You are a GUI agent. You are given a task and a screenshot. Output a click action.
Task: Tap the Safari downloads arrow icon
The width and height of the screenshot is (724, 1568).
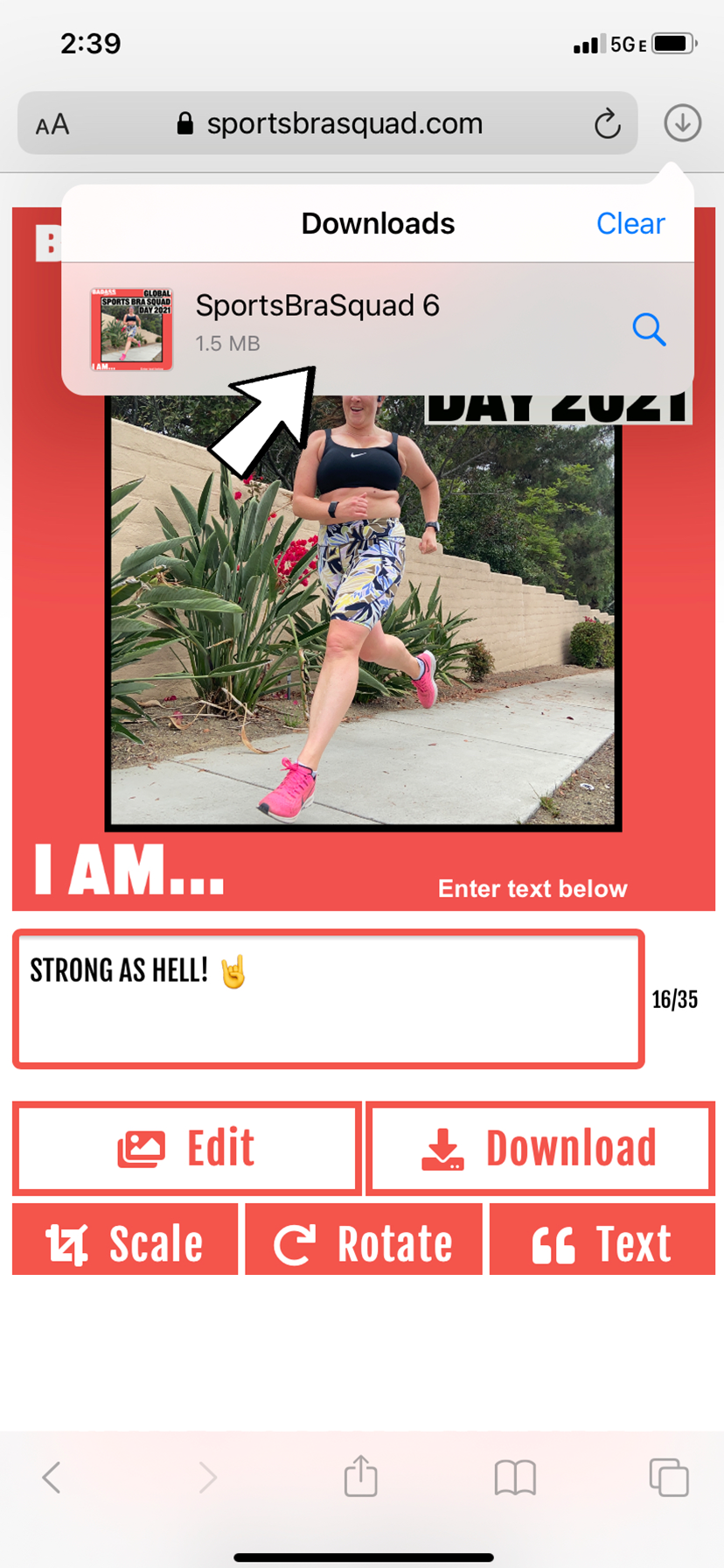[x=682, y=123]
